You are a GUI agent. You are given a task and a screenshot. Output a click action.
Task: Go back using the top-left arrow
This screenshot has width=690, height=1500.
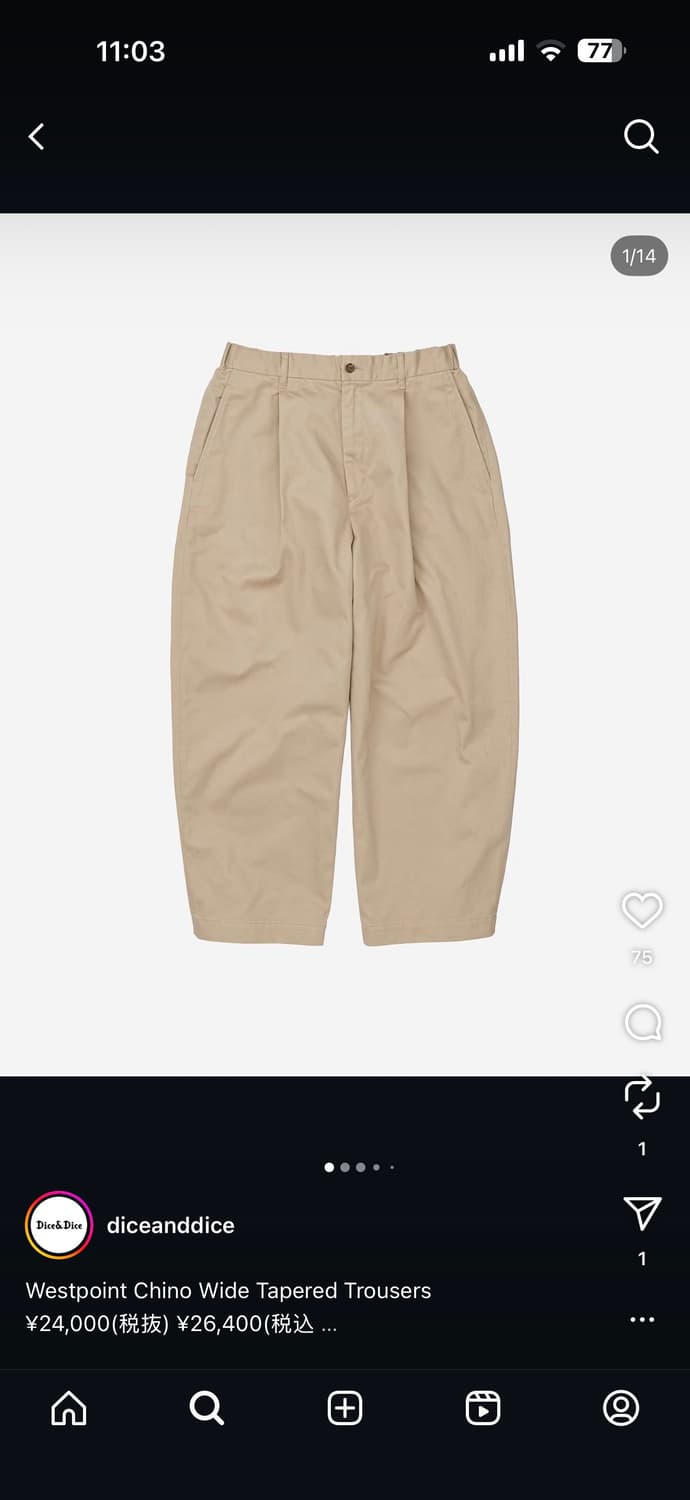(x=37, y=137)
